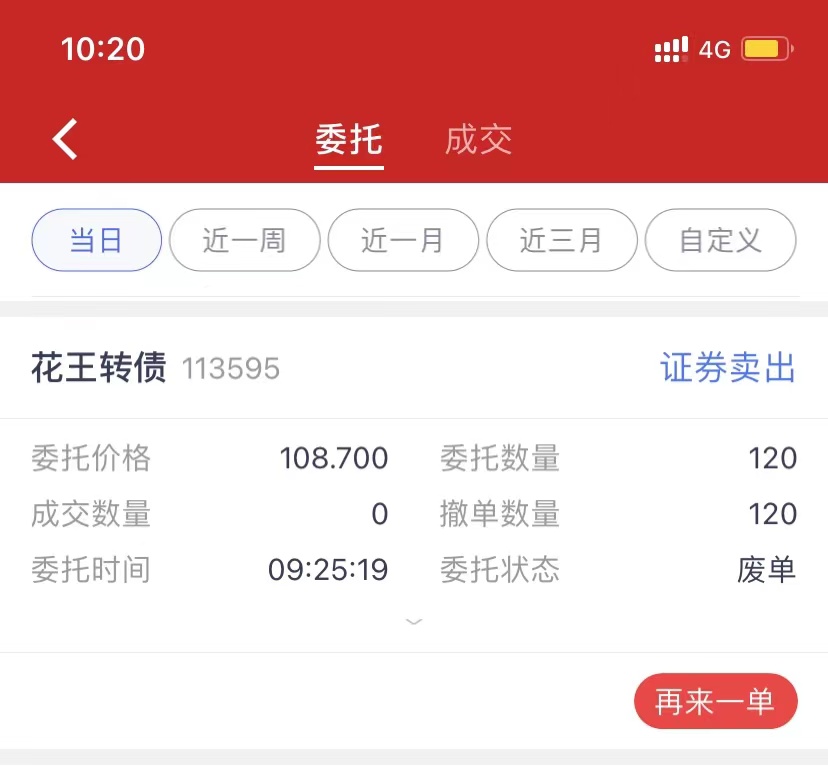This screenshot has width=828, height=784.
Task: Choose the 近三月 date range
Action: pyautogui.click(x=561, y=240)
